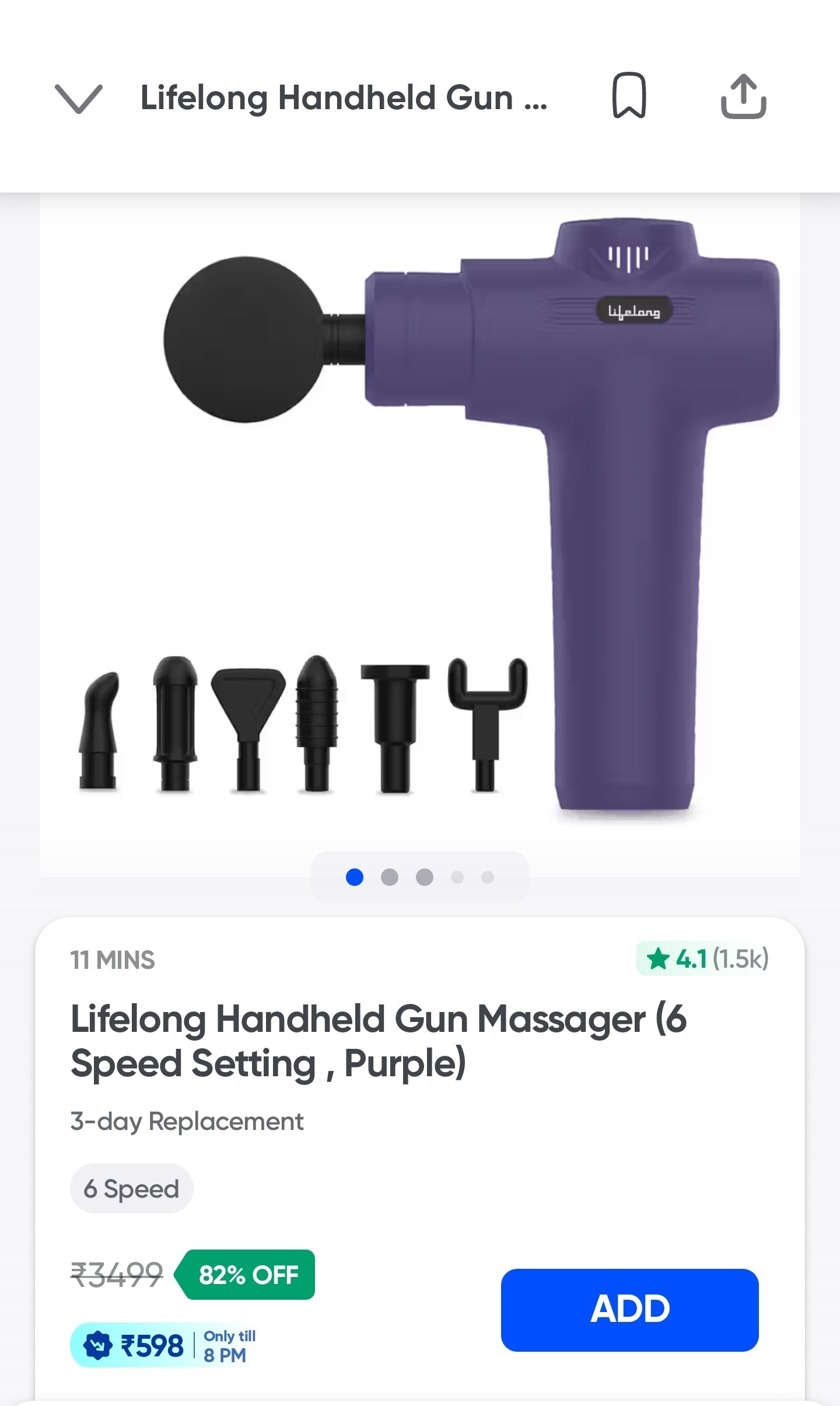Screen dimensions: 840x1406
Task: Open the 4.1 star ratings
Action: point(707,958)
